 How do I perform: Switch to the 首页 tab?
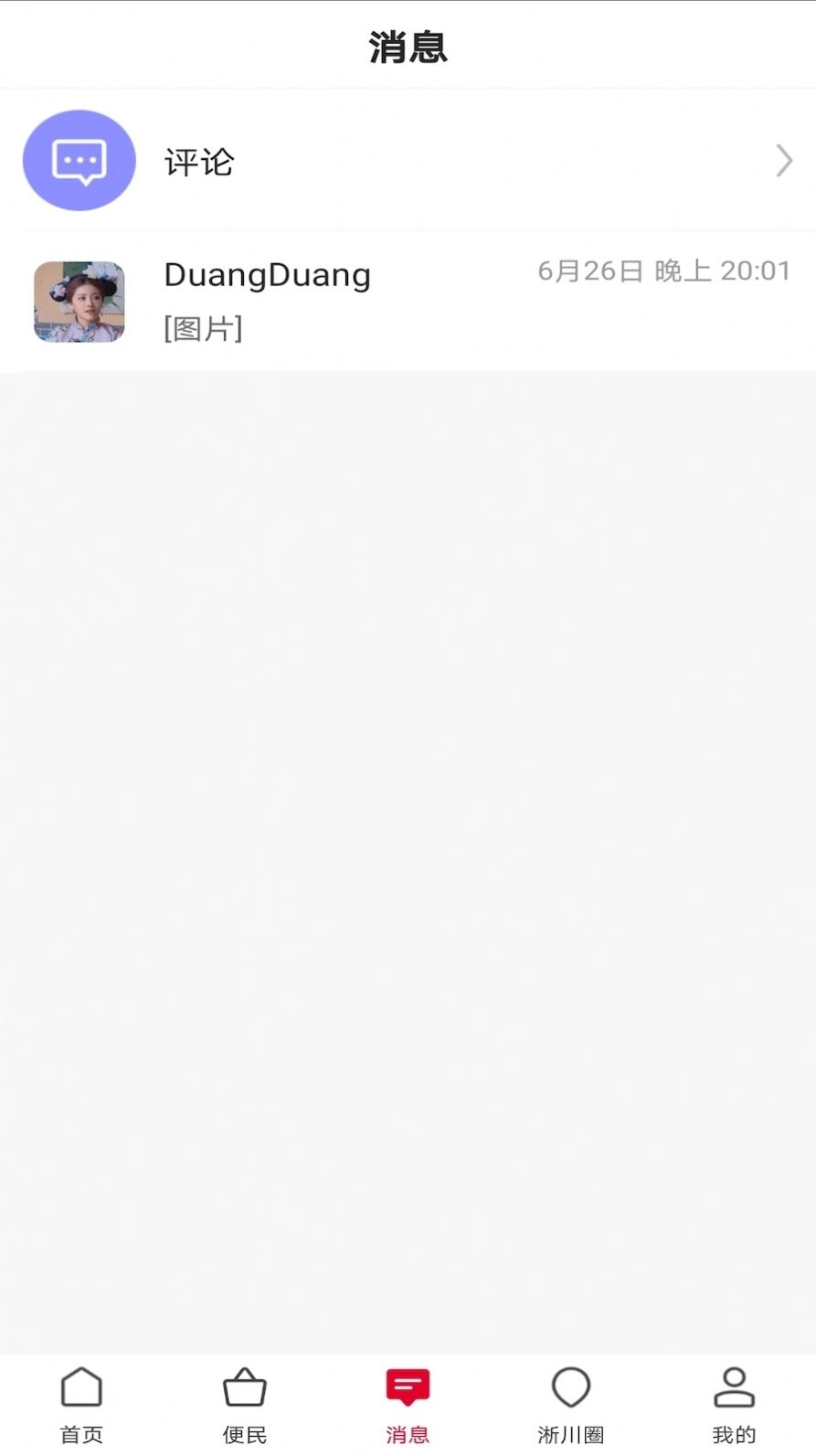81,1405
